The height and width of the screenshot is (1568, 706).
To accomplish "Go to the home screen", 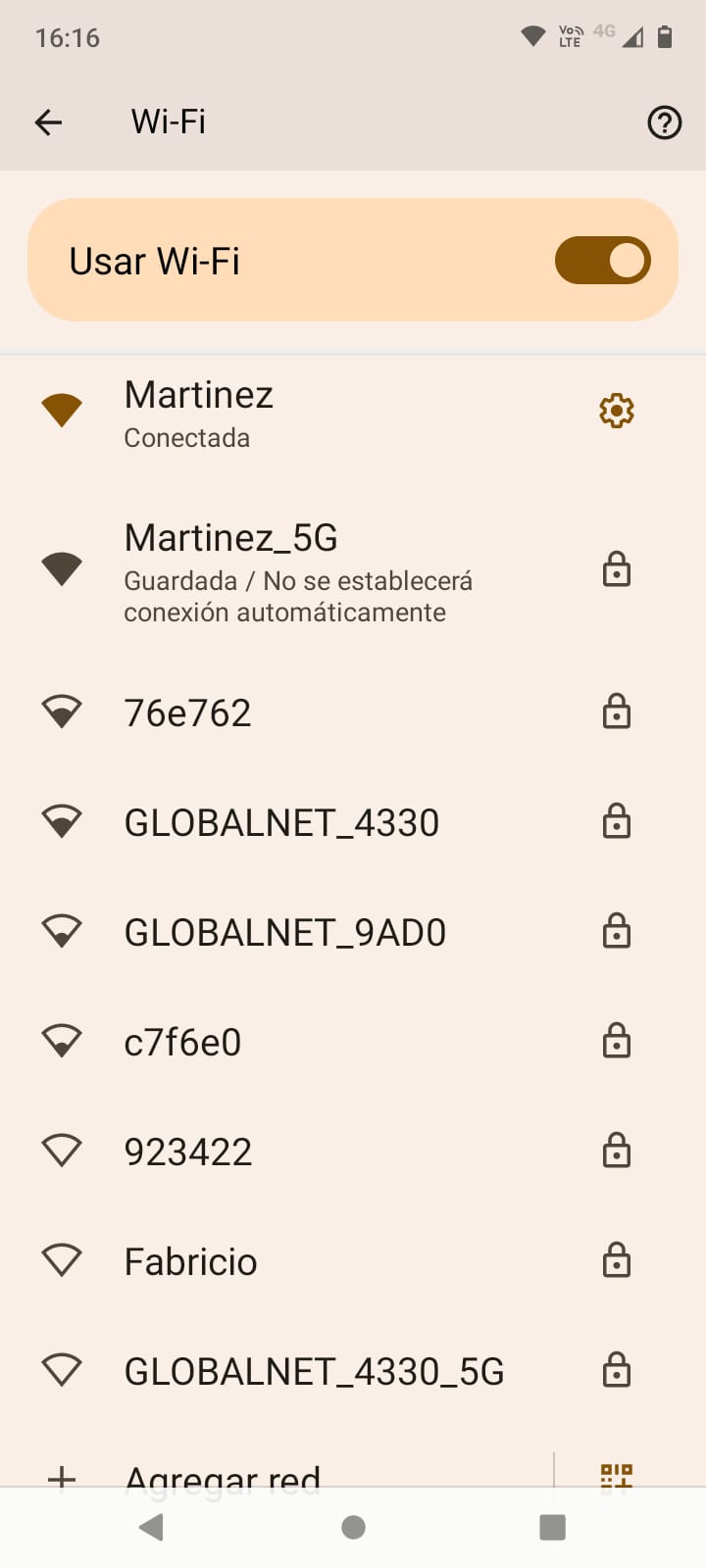I will (x=353, y=1527).
